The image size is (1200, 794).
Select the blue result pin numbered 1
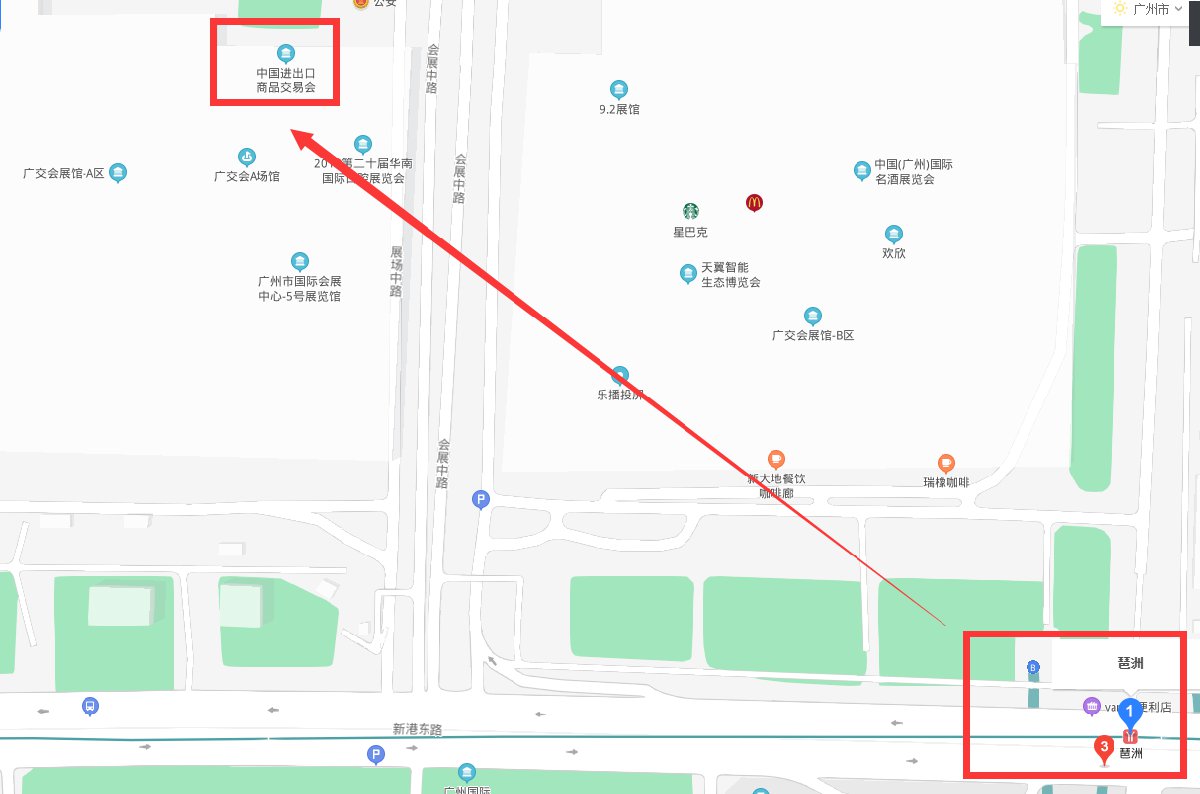[x=1130, y=713]
